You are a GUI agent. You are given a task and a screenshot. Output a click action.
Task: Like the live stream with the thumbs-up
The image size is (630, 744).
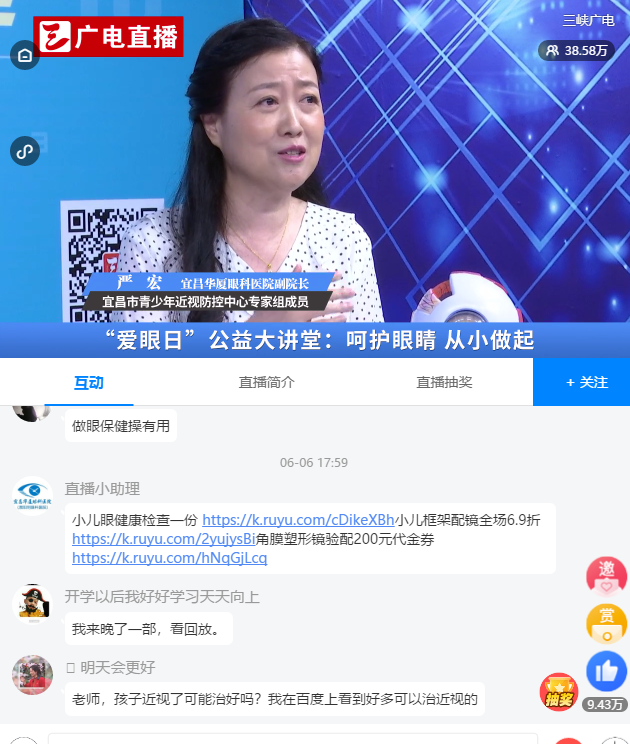point(606,671)
